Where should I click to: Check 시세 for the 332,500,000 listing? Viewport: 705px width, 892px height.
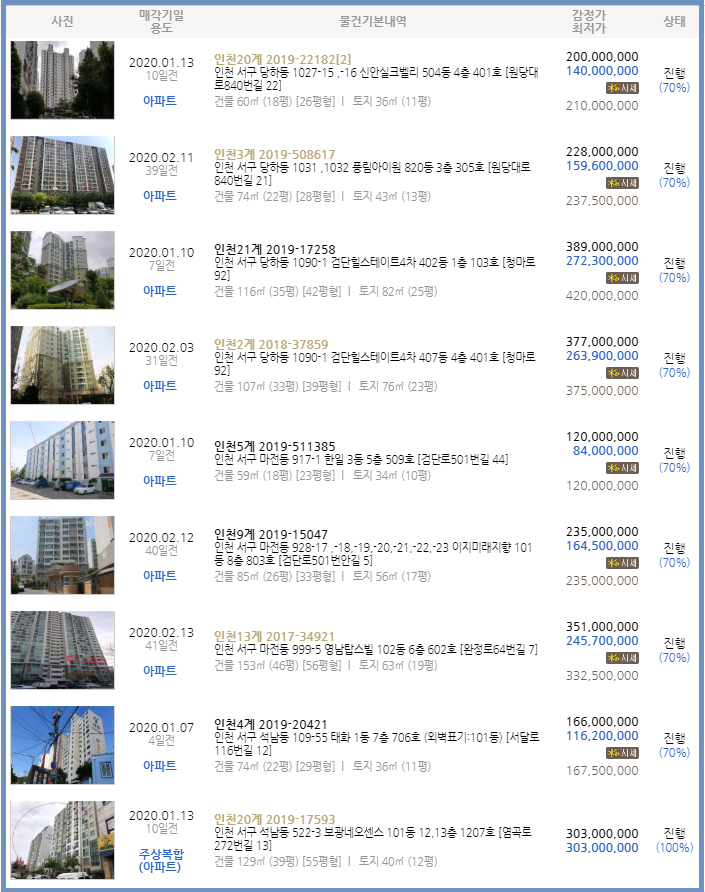pyautogui.click(x=622, y=658)
